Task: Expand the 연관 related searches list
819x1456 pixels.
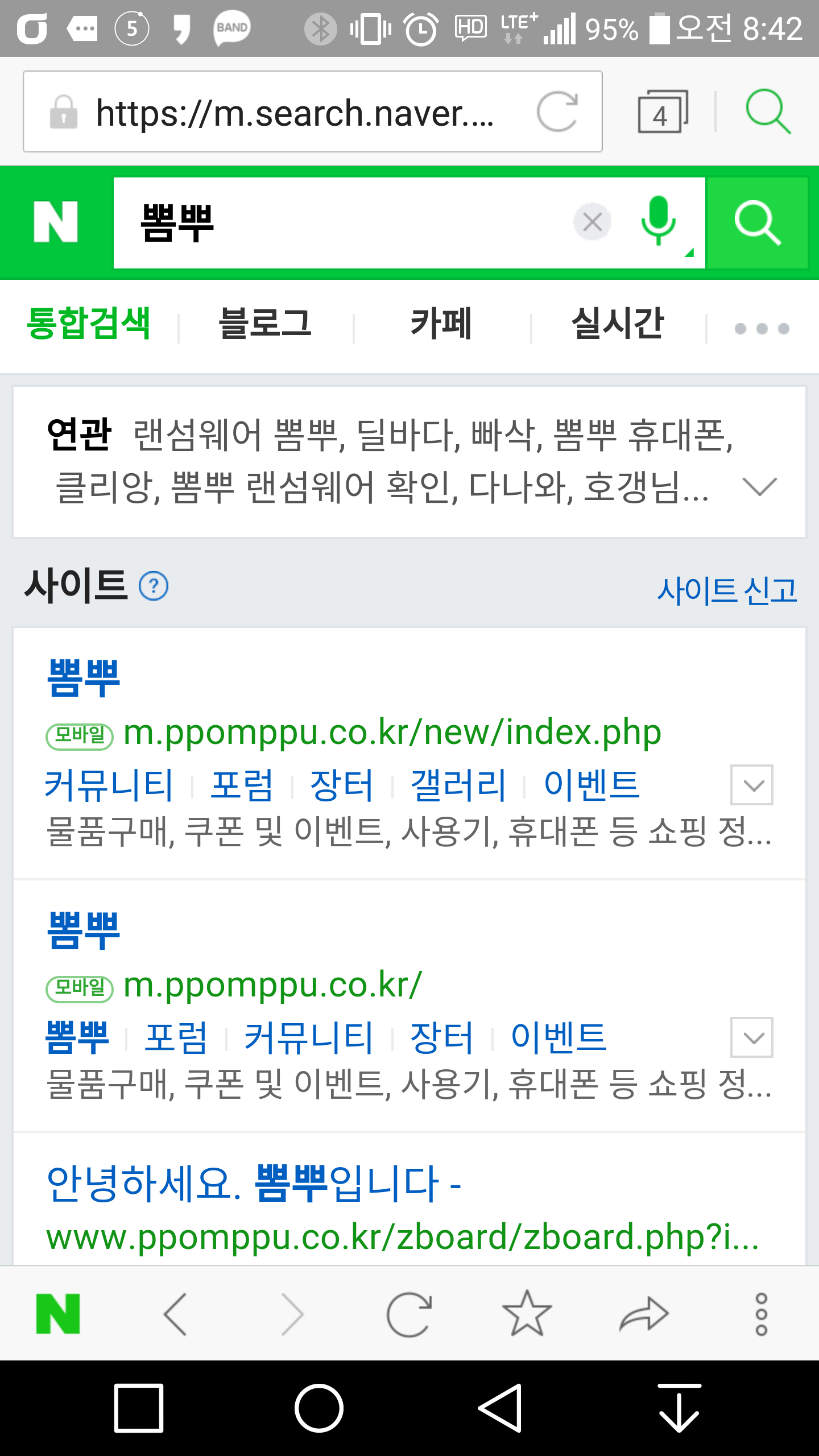Action: [x=759, y=487]
